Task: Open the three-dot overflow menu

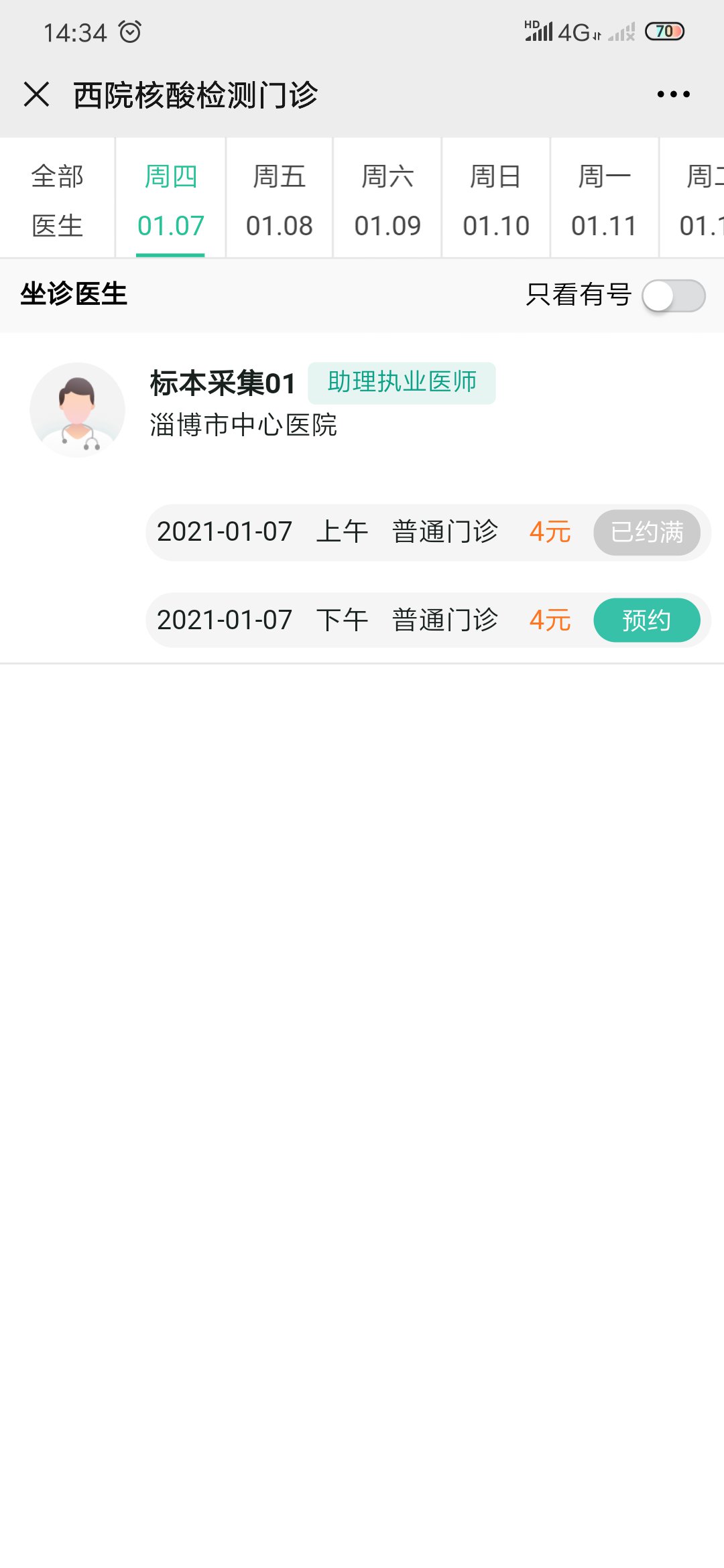Action: click(x=673, y=94)
